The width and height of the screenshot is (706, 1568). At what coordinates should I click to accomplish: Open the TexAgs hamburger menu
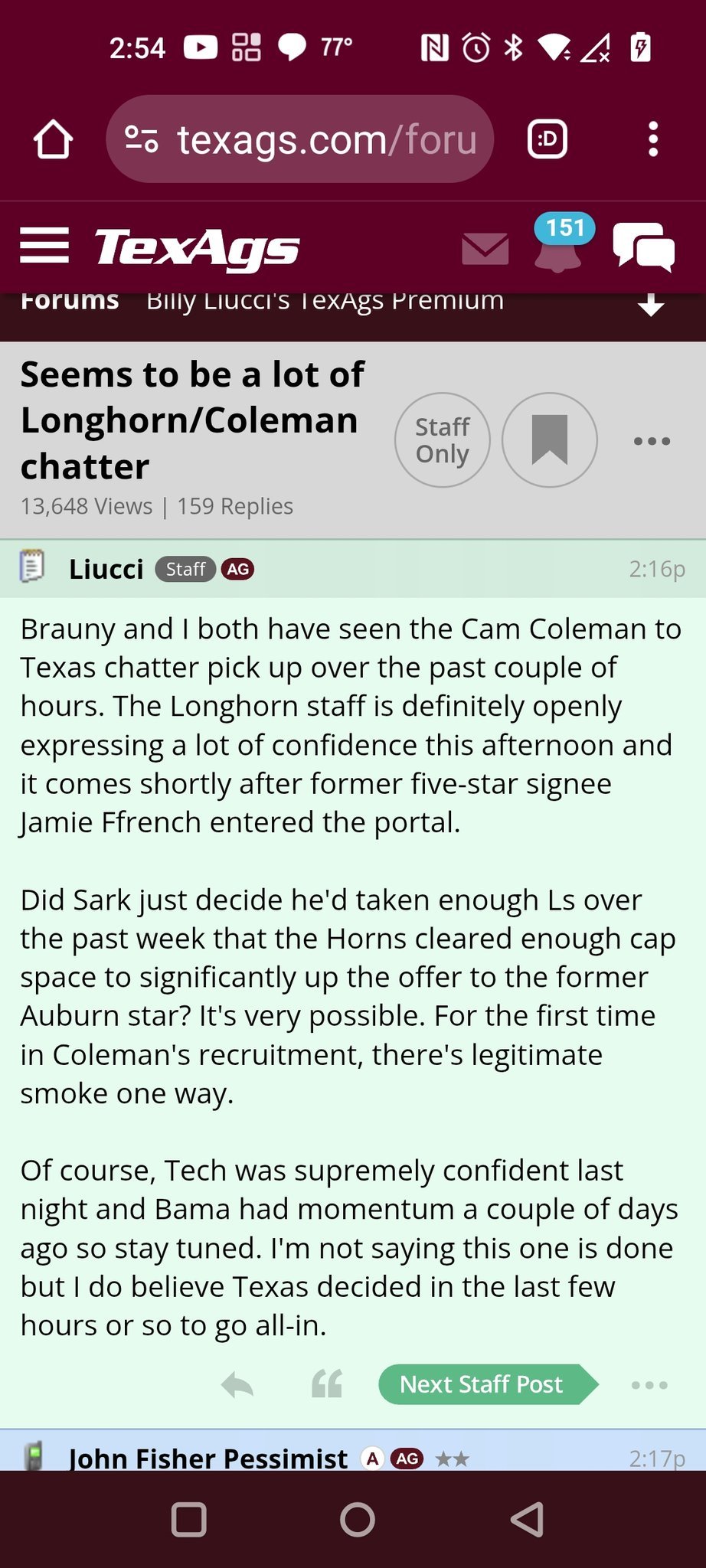[44, 246]
